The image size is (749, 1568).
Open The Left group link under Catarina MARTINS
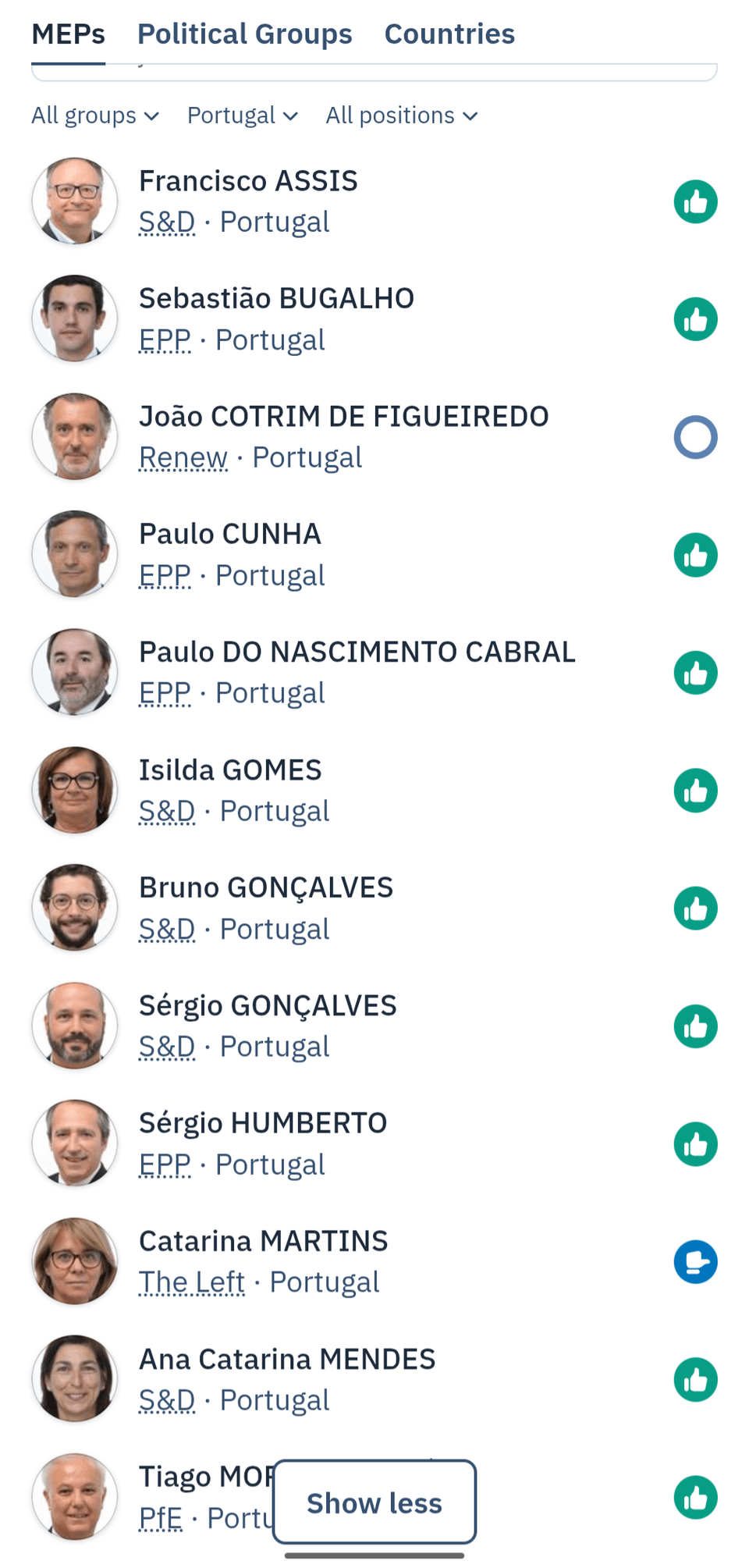(192, 1282)
